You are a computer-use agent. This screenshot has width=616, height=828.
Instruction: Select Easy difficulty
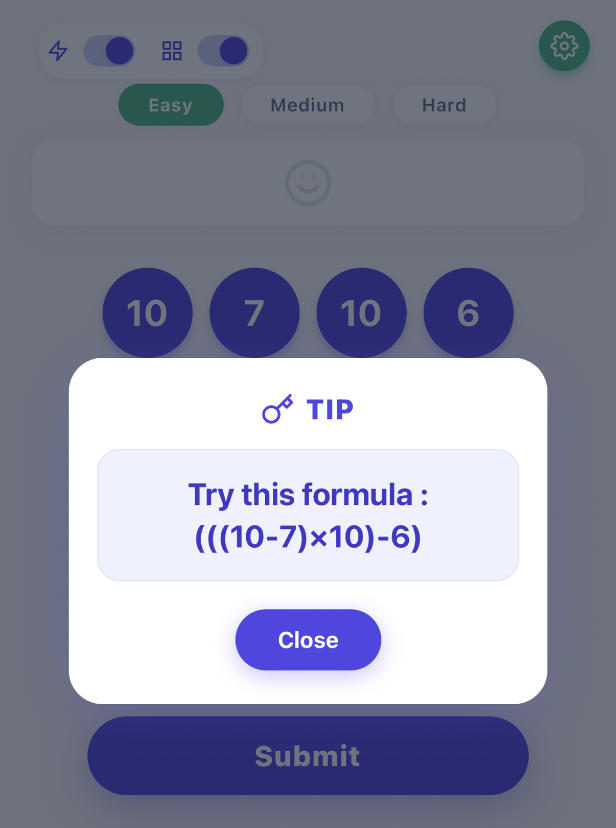tap(170, 105)
